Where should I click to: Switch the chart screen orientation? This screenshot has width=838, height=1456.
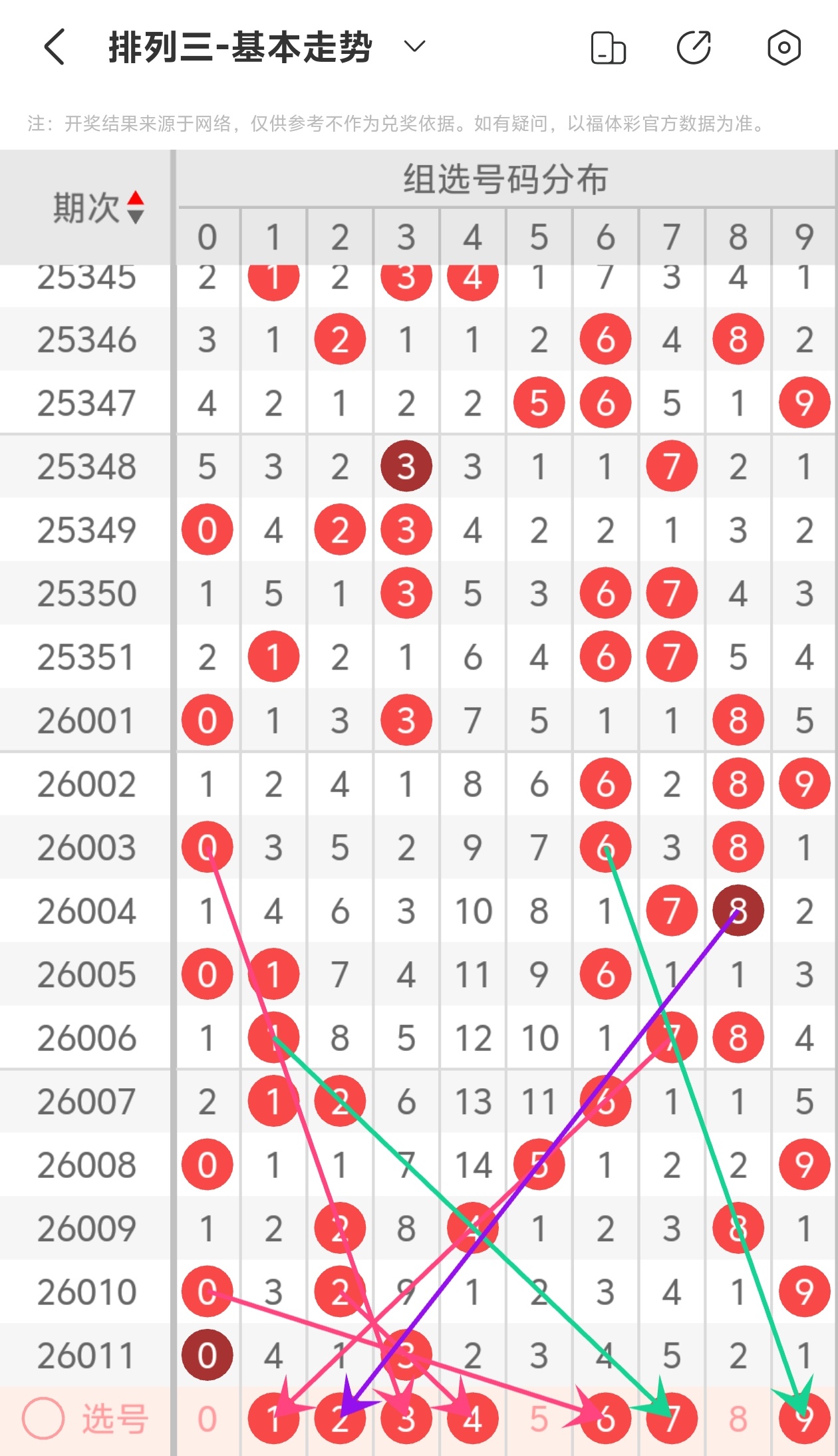(x=608, y=48)
